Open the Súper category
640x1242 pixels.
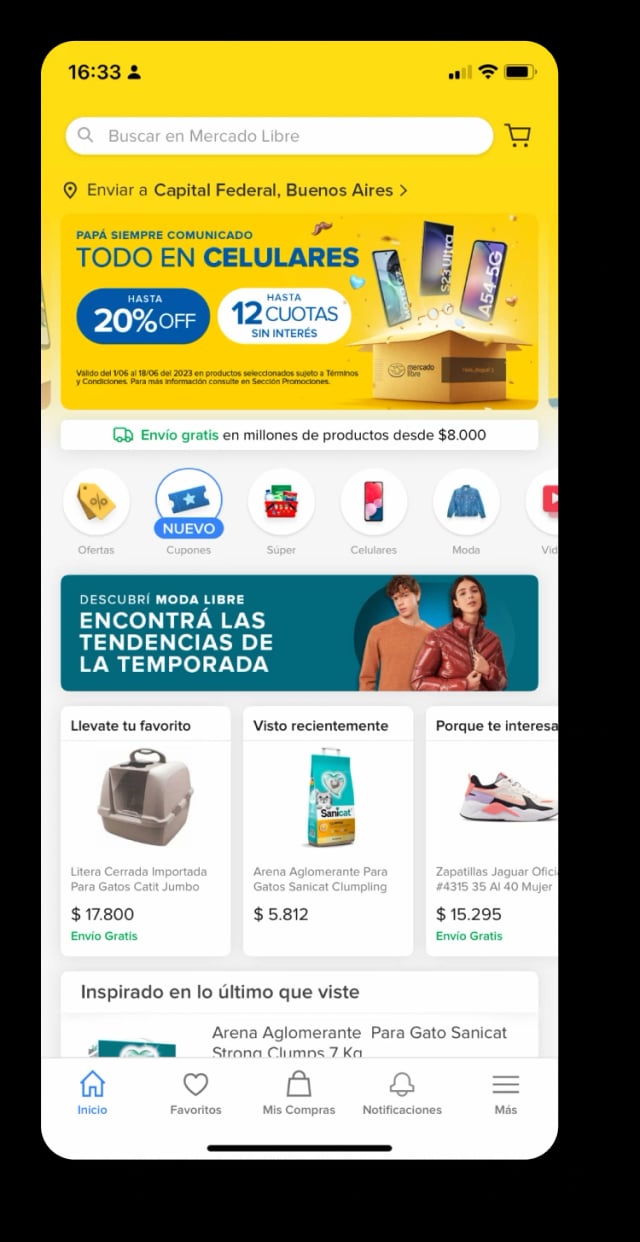pyautogui.click(x=281, y=503)
